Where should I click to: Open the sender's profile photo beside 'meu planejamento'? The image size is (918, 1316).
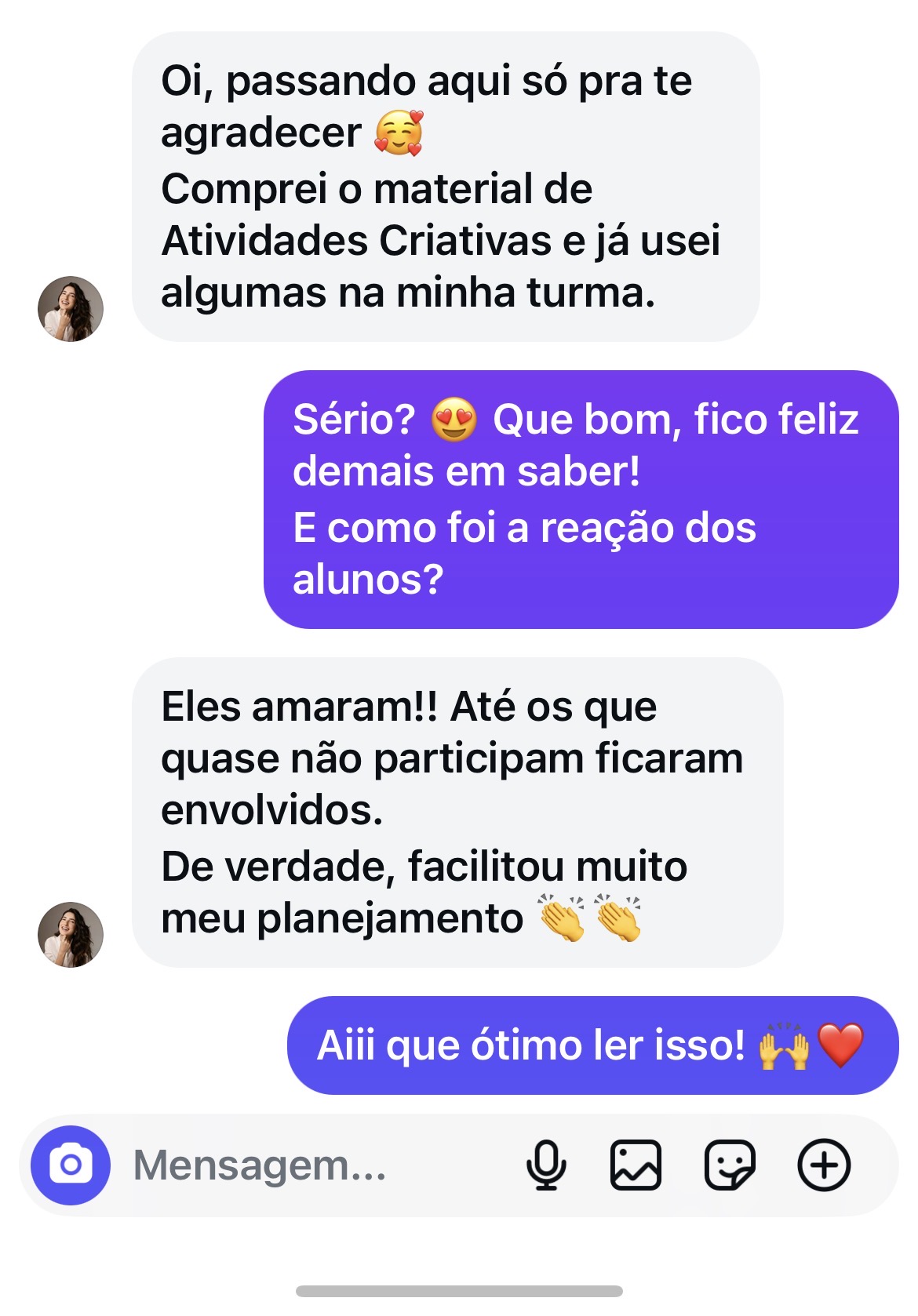71,934
